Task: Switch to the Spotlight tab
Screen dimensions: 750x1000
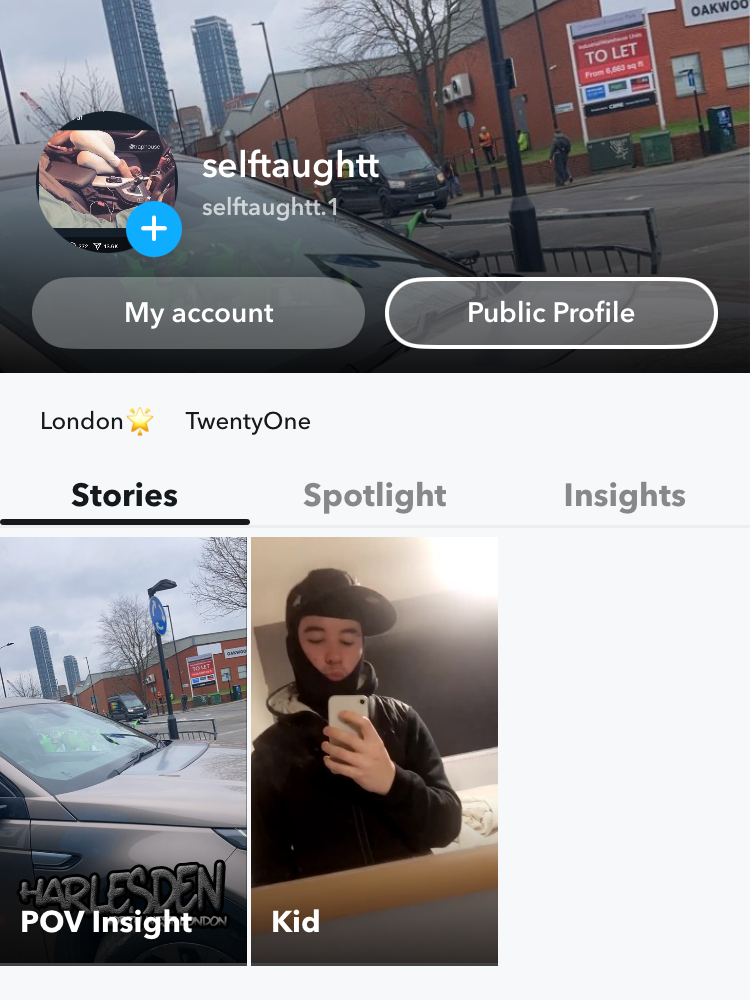Action: point(375,496)
